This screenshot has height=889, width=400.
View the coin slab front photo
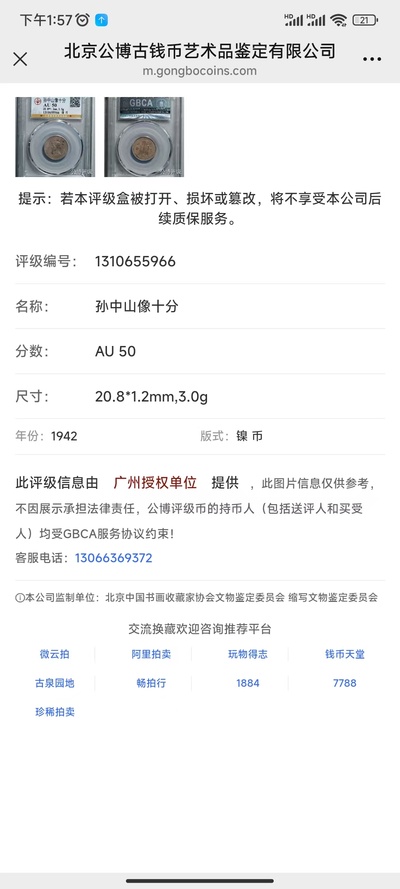point(55,137)
